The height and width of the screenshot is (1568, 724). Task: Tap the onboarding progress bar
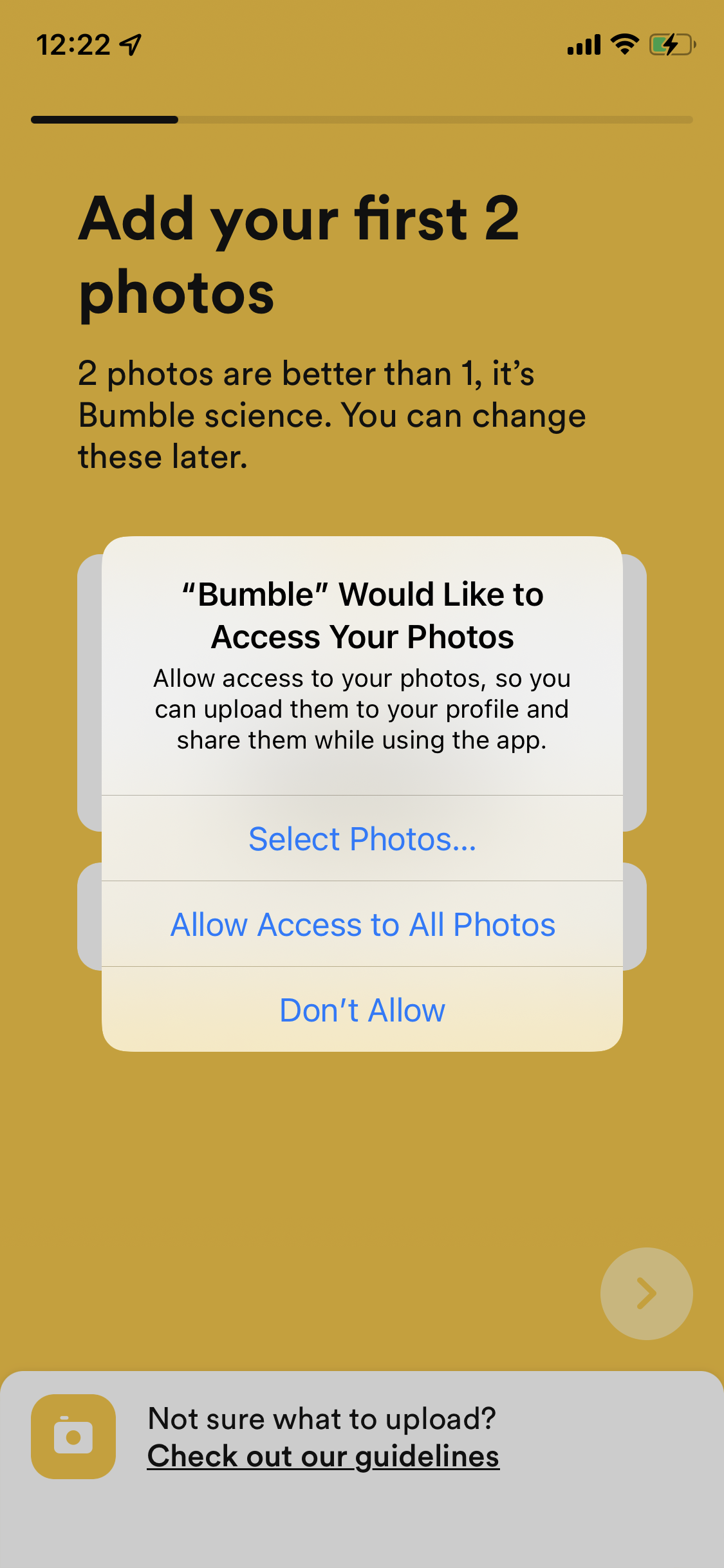point(362,120)
